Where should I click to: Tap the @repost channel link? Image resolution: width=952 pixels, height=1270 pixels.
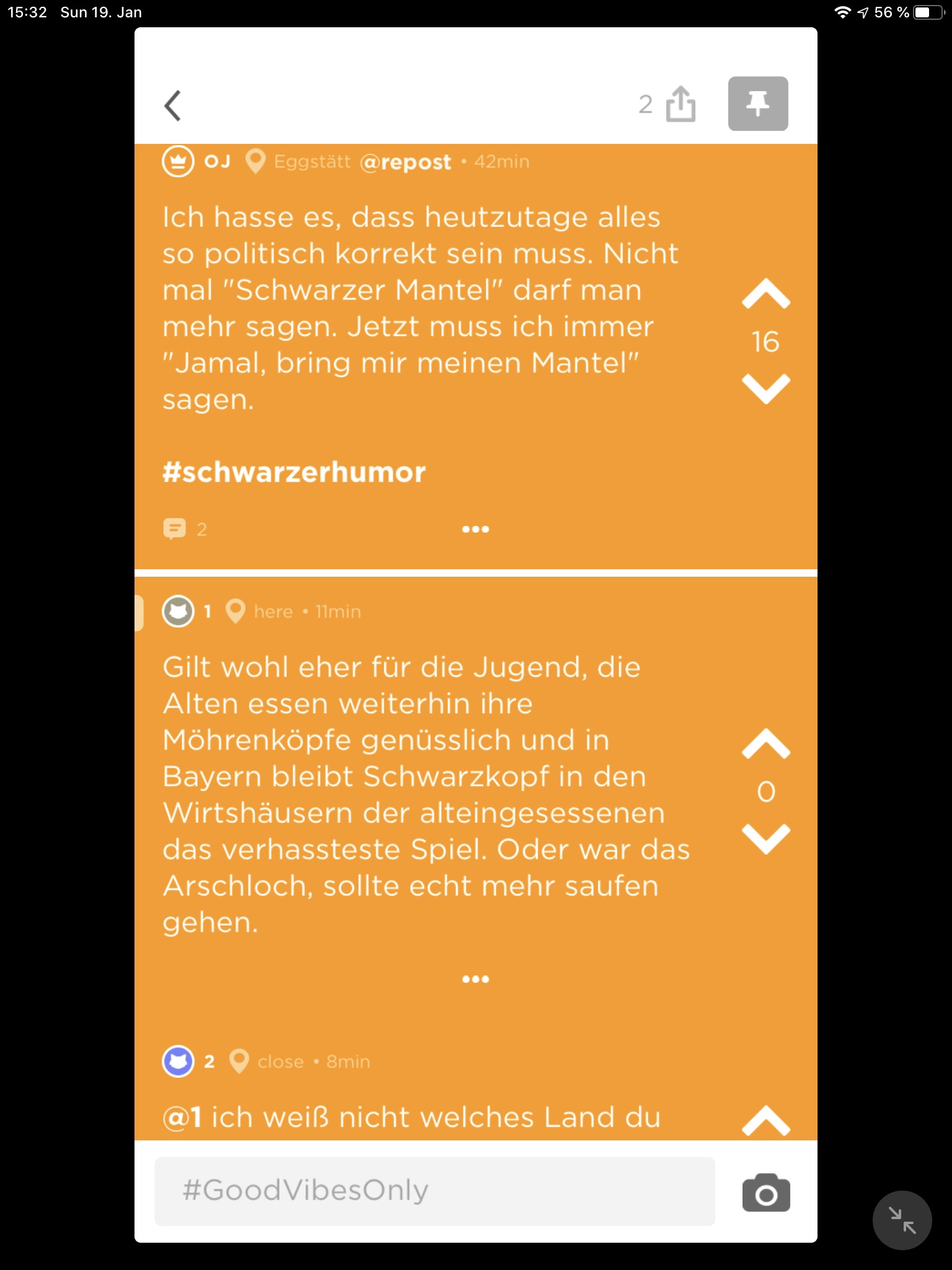tap(405, 162)
